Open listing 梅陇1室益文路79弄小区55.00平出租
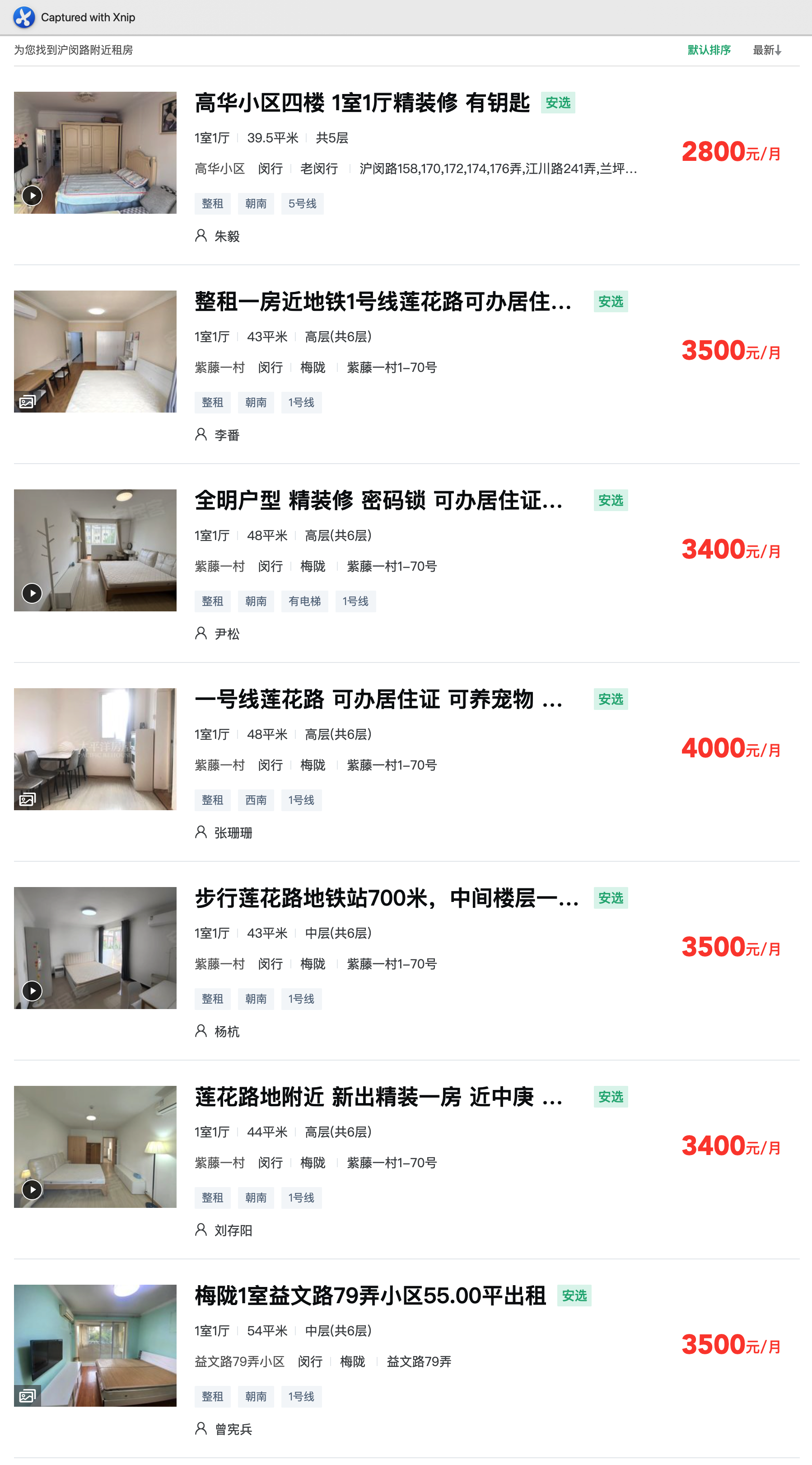 click(370, 1296)
